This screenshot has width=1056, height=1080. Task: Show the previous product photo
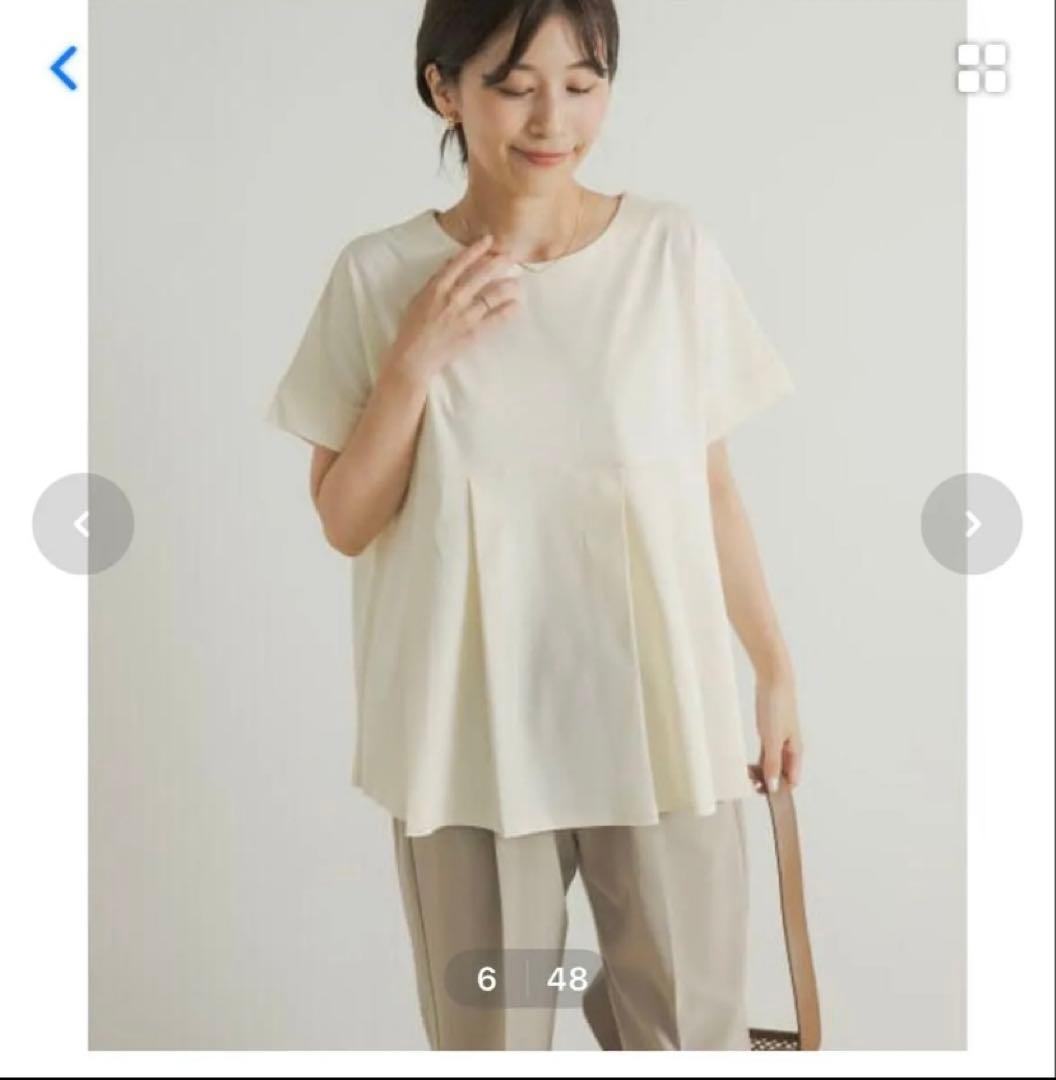tap(83, 524)
